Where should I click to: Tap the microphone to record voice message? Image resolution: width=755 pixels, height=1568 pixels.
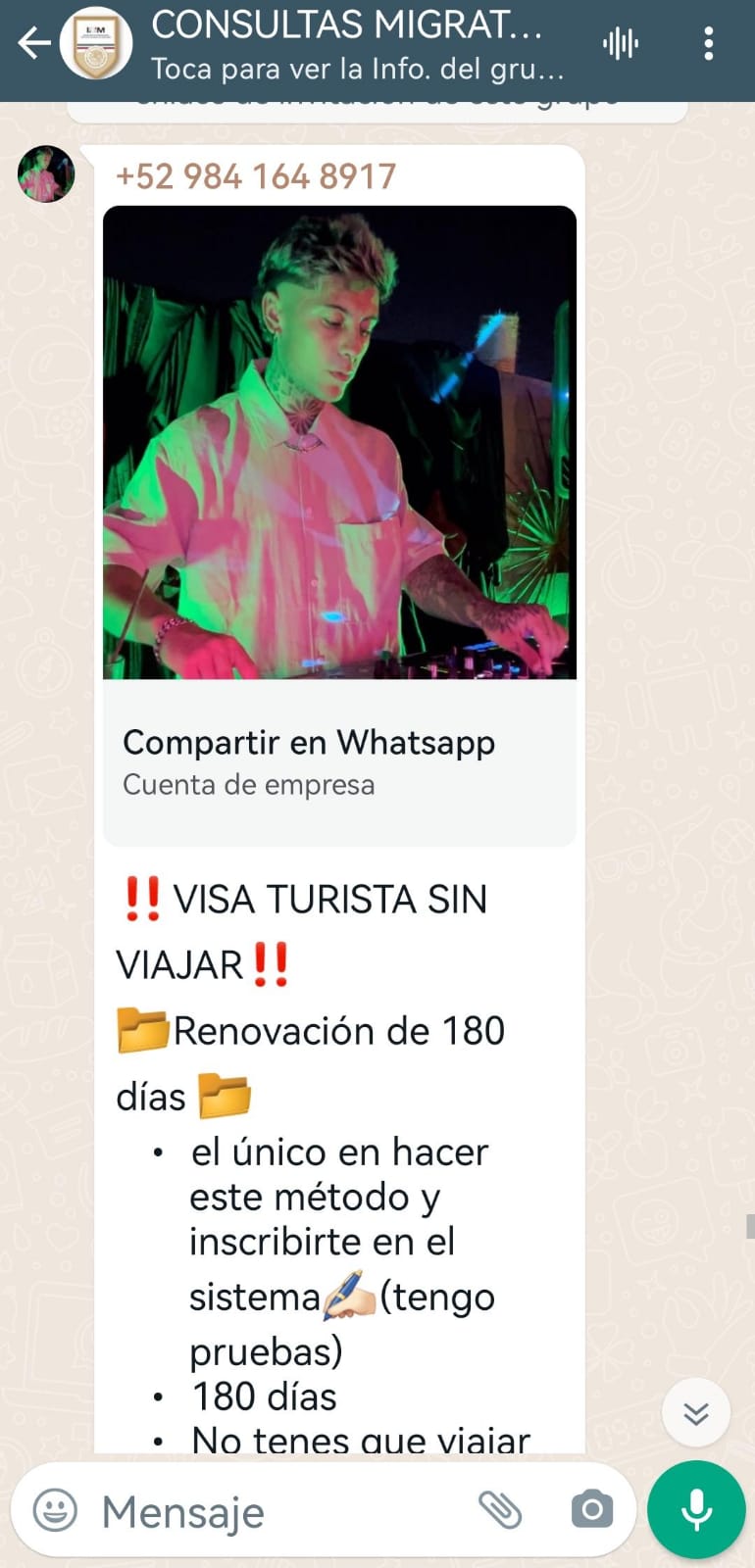point(696,1510)
